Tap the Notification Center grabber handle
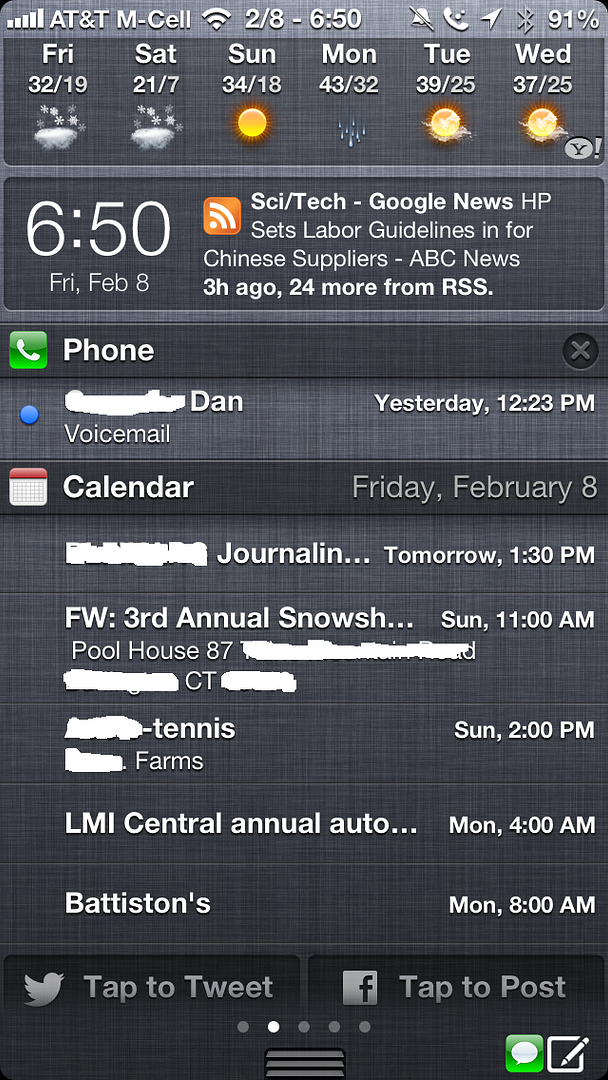608x1080 pixels. [x=304, y=1063]
